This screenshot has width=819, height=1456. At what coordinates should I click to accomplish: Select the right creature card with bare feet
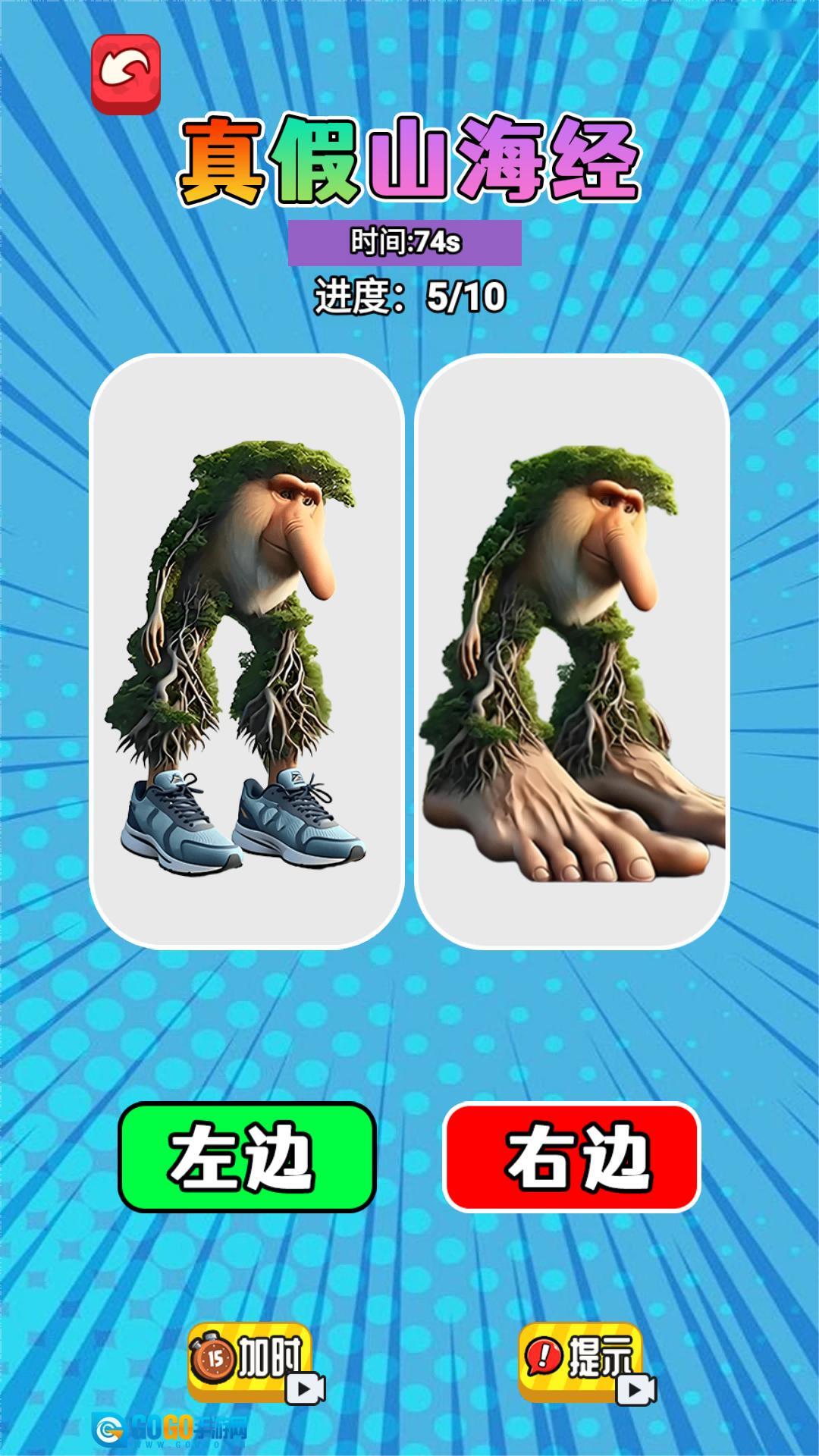572,651
